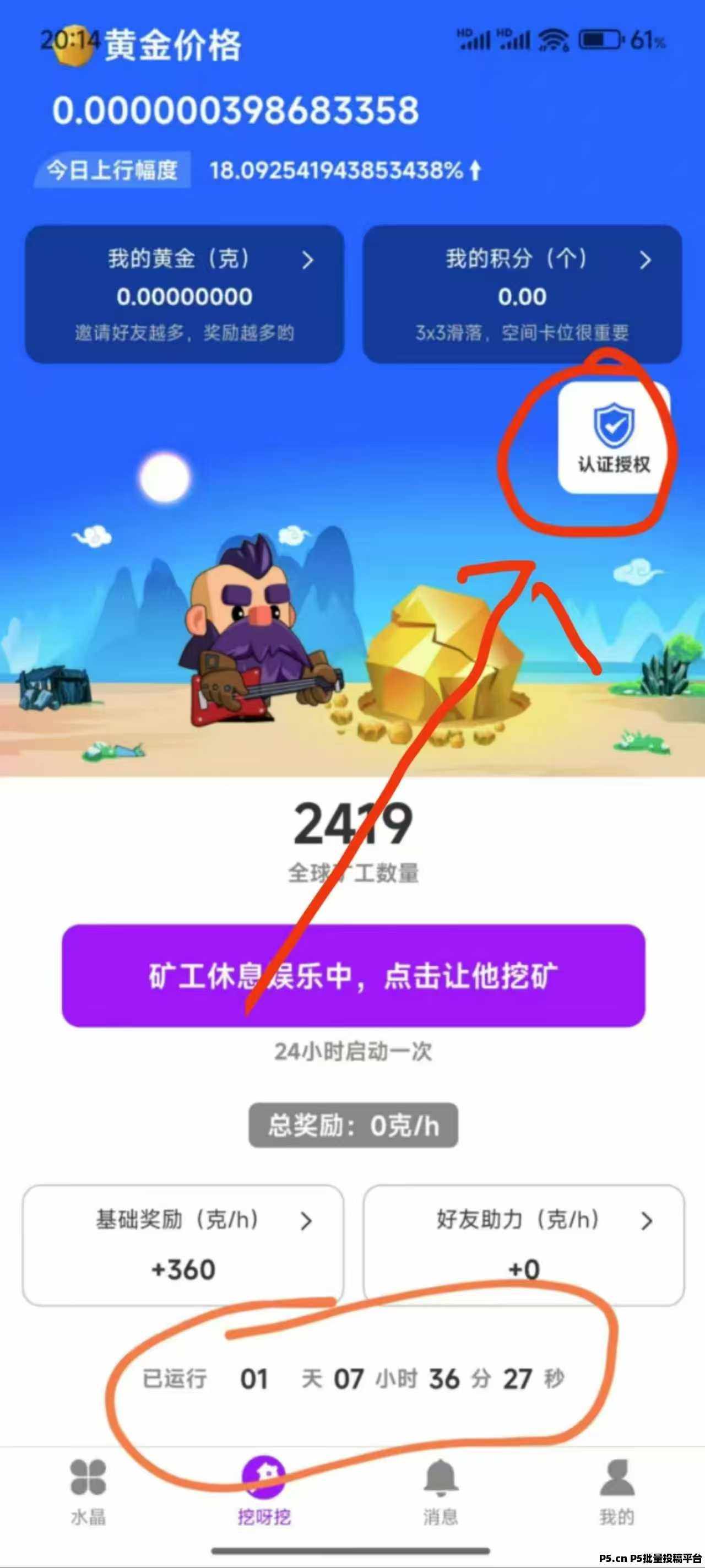Tap the 认证授权 shield button
The height and width of the screenshot is (1568, 705).
pyautogui.click(x=614, y=437)
